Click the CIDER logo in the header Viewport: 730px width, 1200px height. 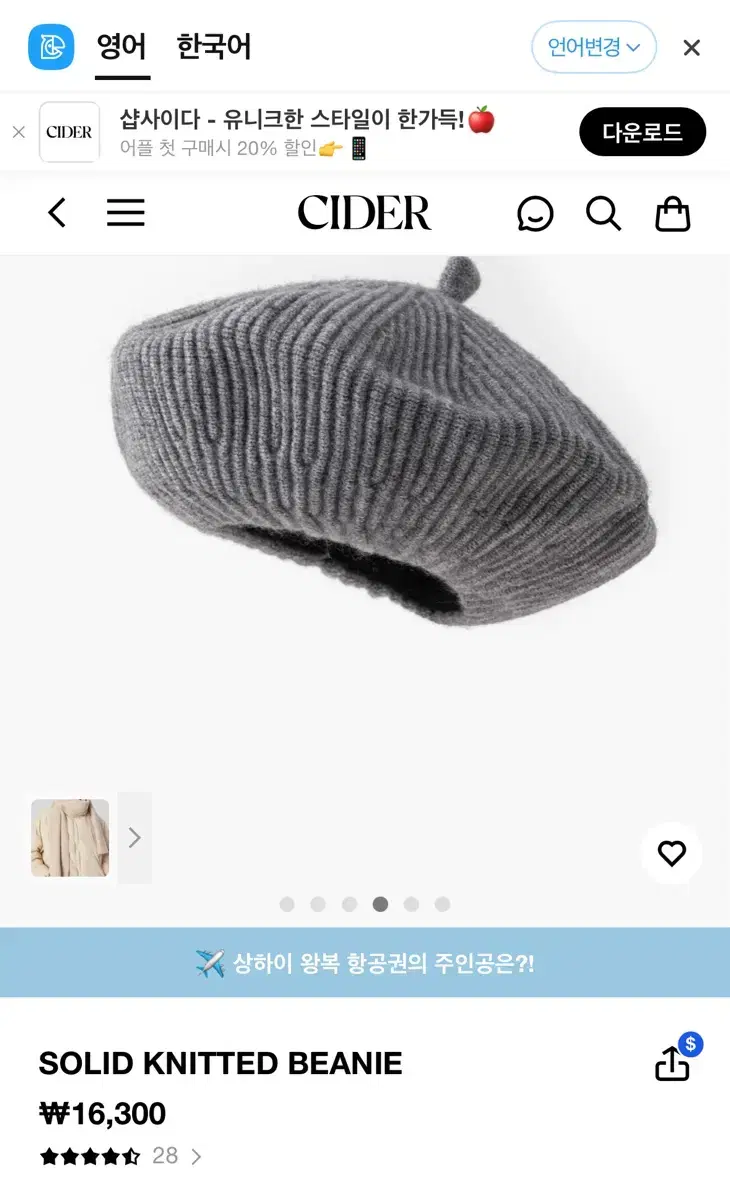coord(365,213)
